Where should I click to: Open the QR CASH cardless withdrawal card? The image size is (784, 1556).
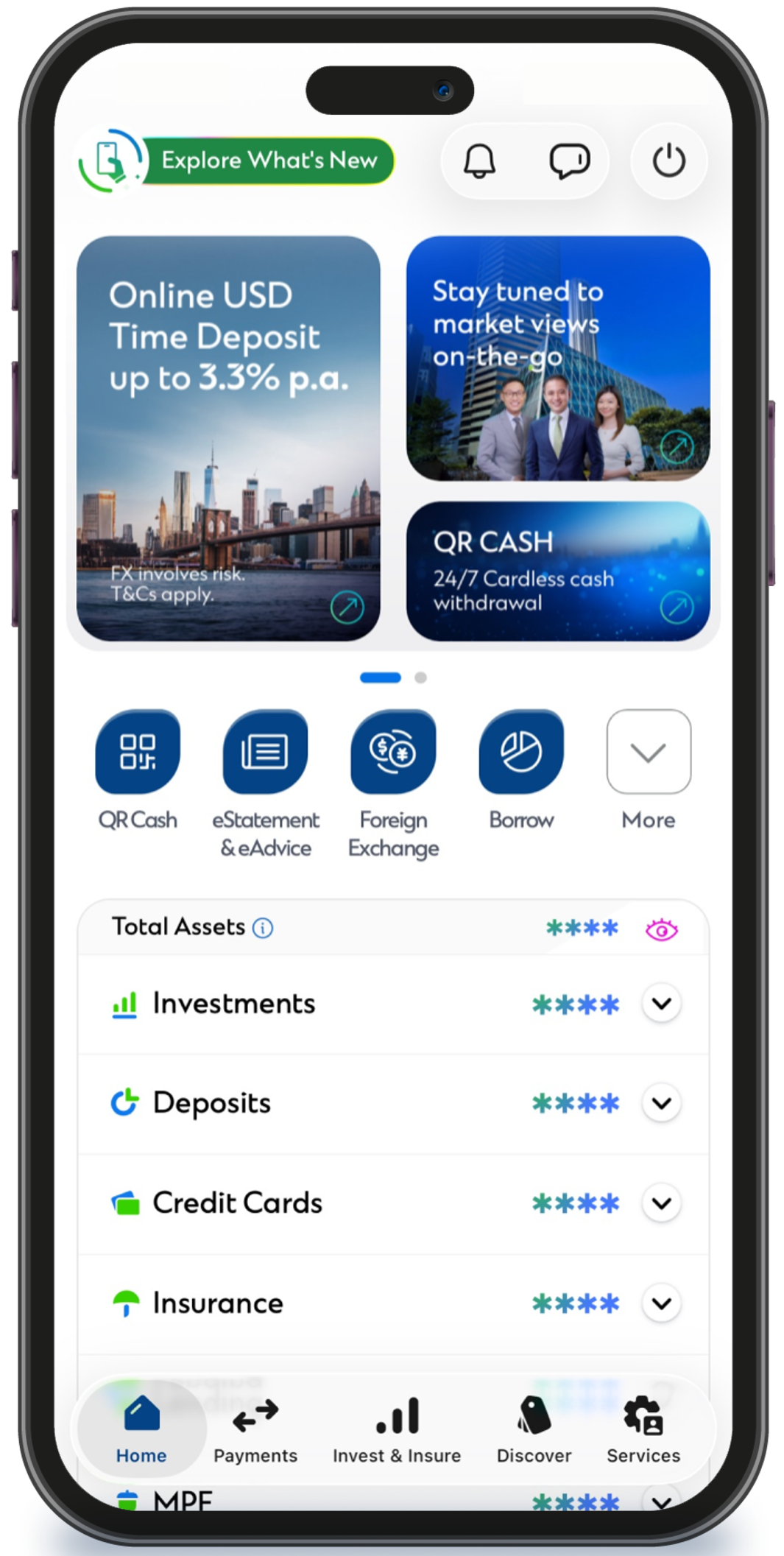coord(558,571)
